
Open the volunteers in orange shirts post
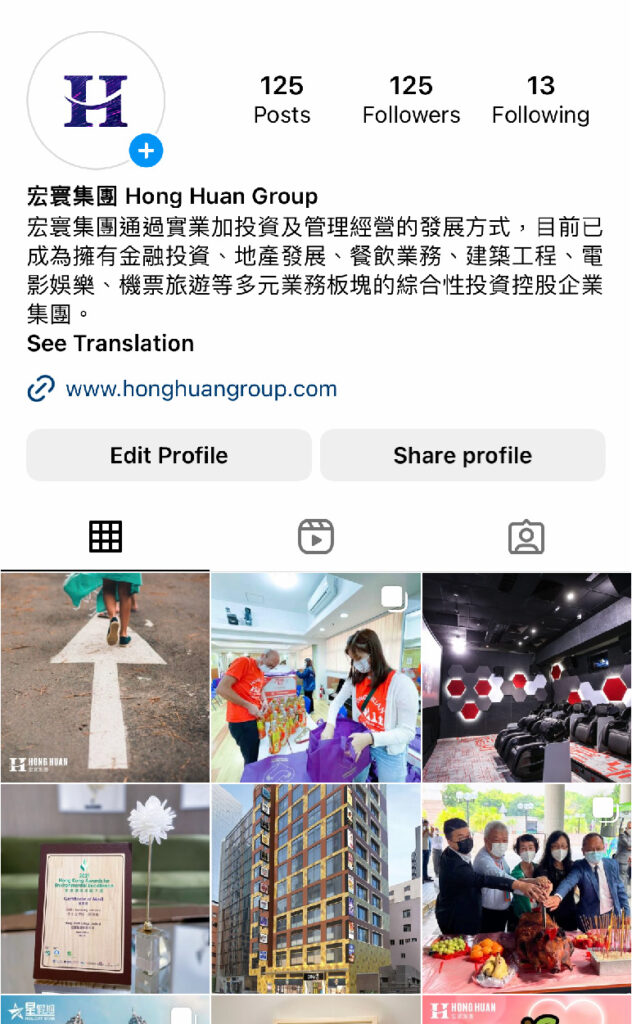pos(315,677)
